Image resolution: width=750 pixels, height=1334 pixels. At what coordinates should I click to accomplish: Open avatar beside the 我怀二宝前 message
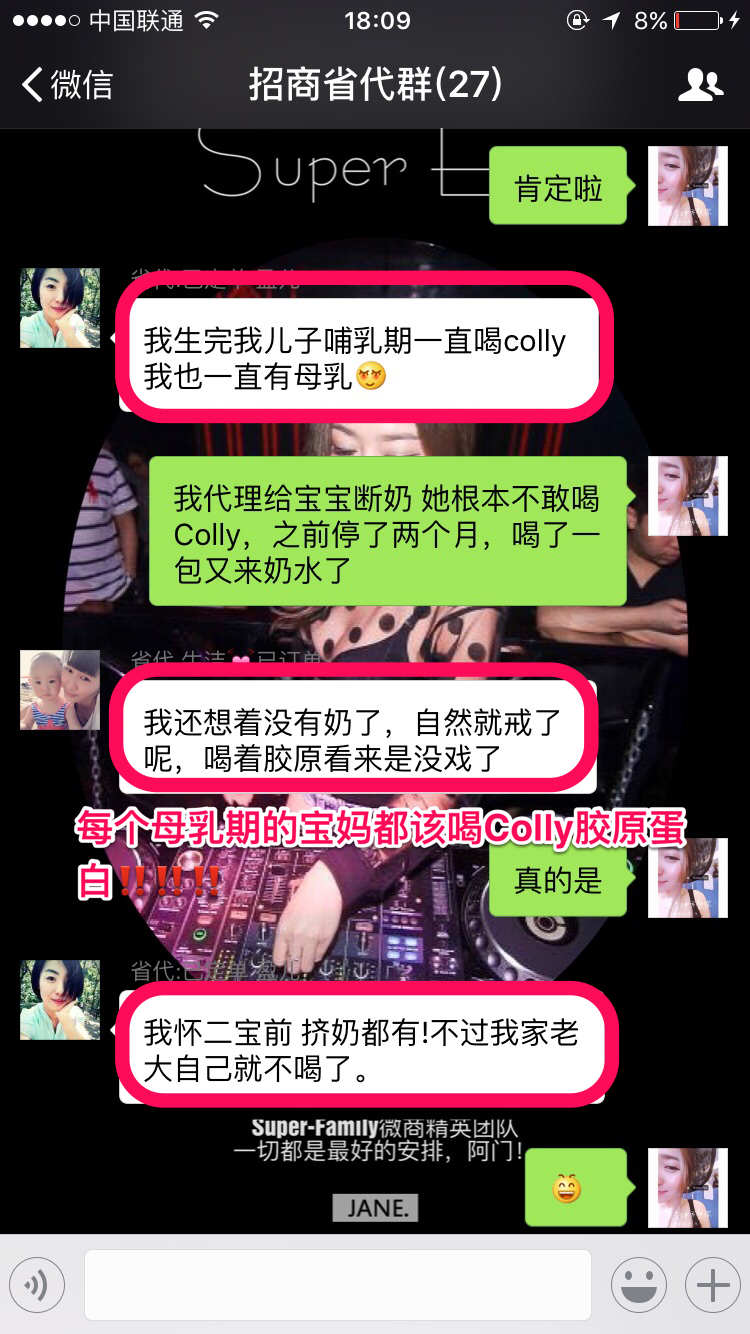point(60,1000)
